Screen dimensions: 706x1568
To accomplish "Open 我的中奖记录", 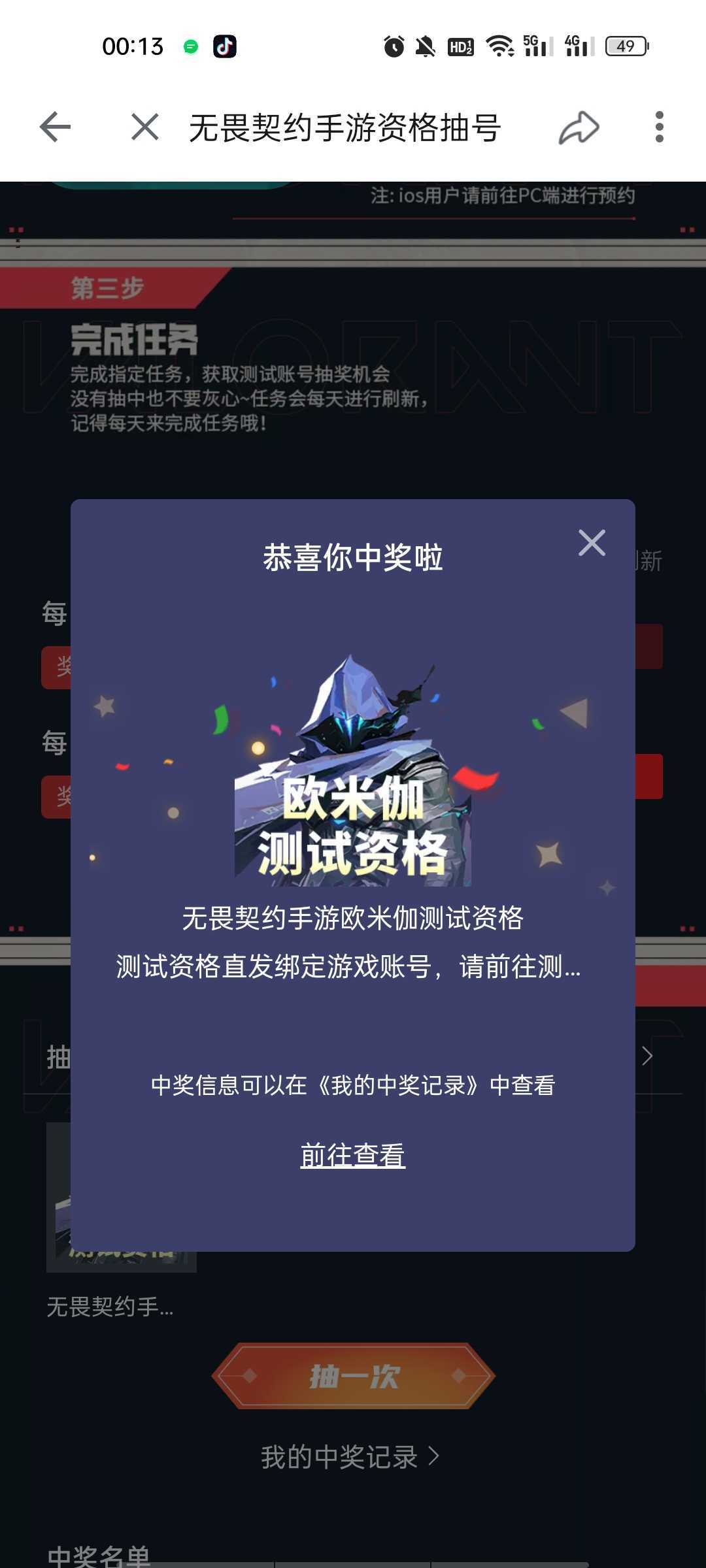I will click(x=350, y=1457).
